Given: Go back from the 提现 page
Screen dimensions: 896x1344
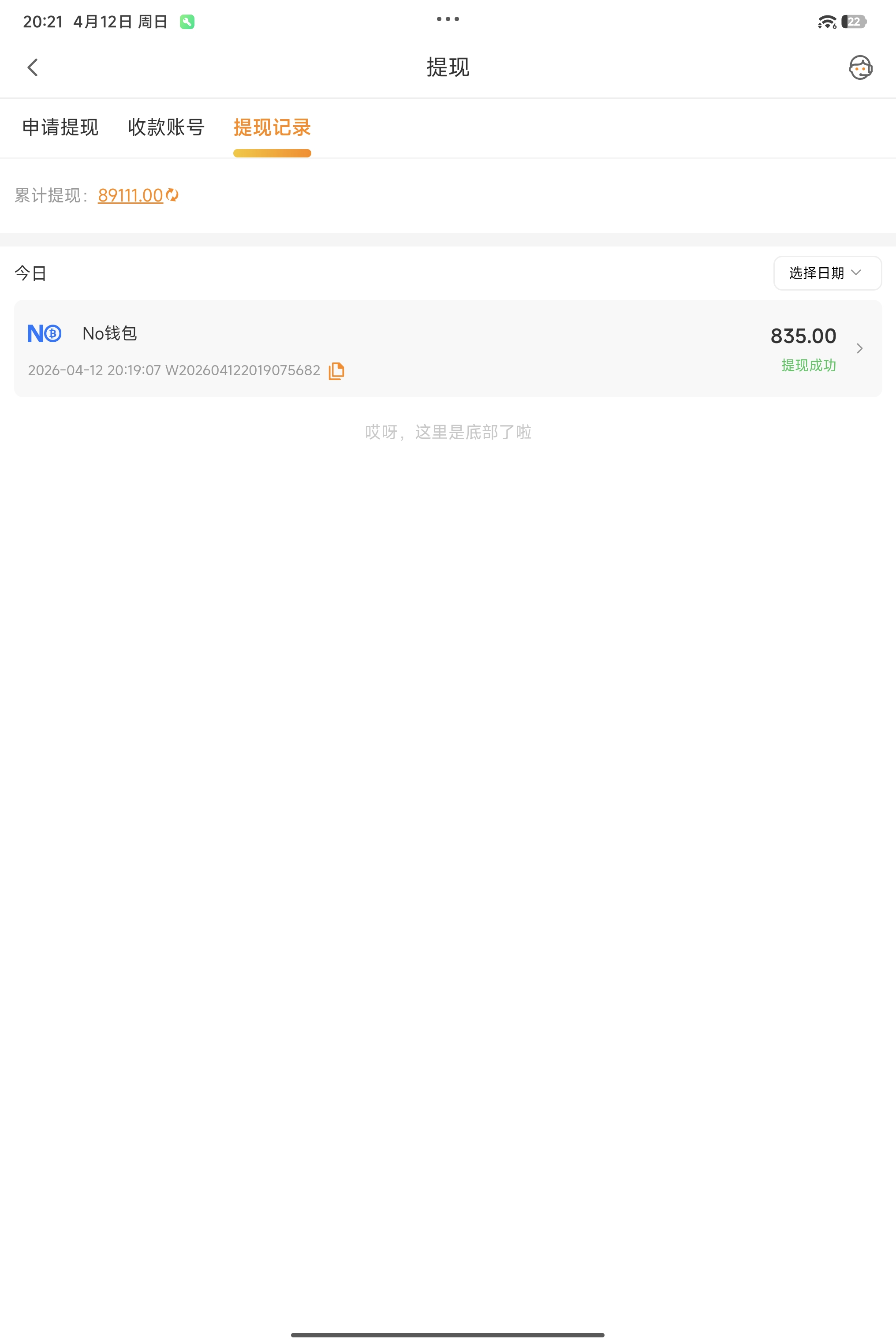Looking at the screenshot, I should [x=33, y=67].
